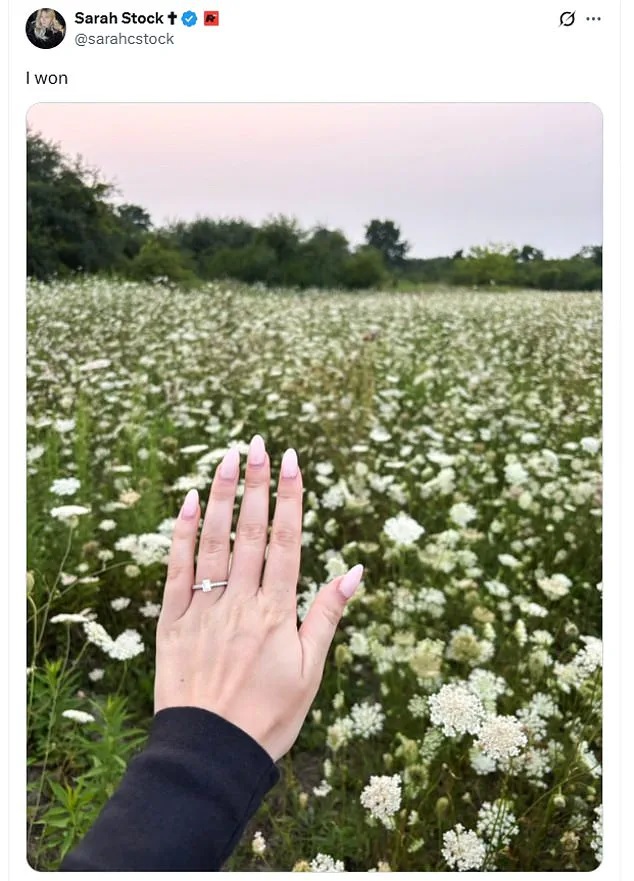
Task: Expand the ring photo in the post
Action: [x=314, y=487]
